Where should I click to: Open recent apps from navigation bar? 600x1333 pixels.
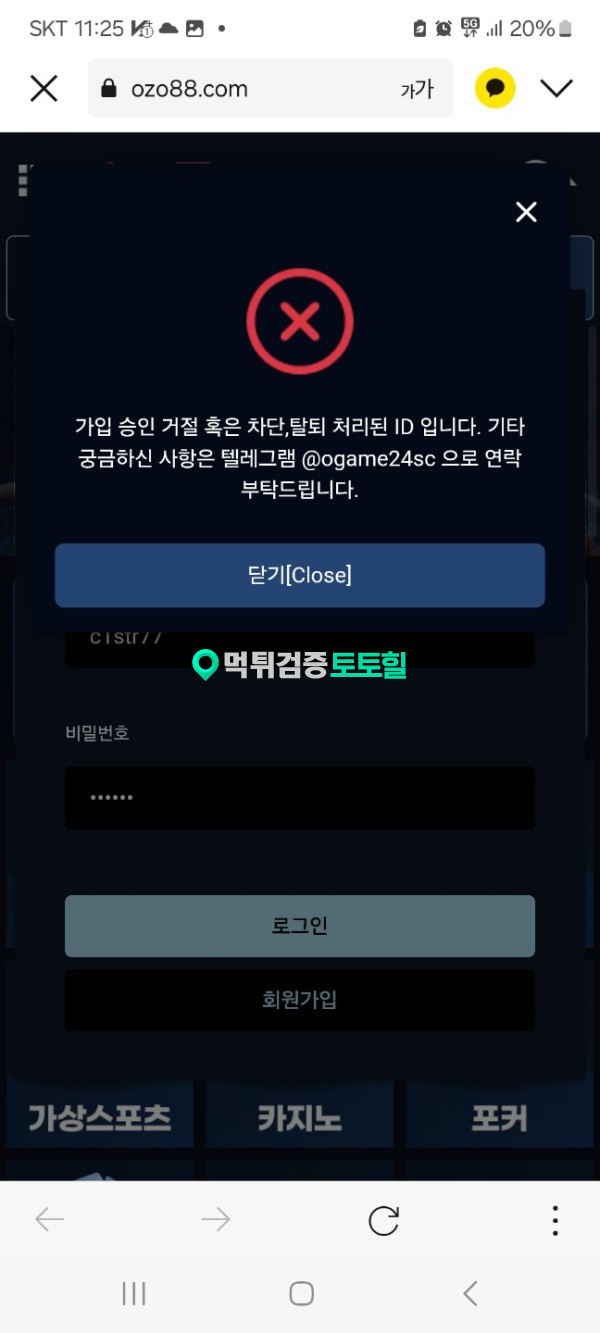[134, 1293]
